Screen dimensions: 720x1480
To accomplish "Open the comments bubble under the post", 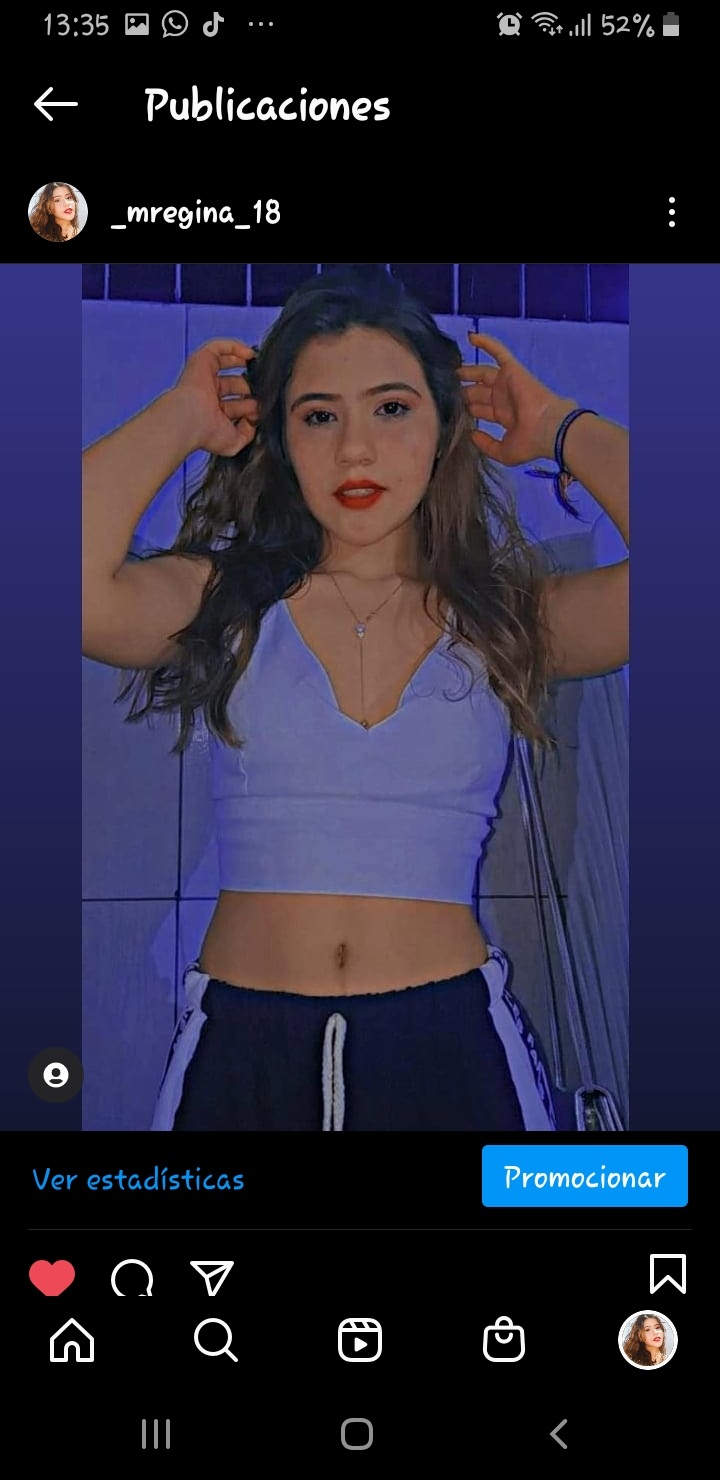I will (x=132, y=1277).
